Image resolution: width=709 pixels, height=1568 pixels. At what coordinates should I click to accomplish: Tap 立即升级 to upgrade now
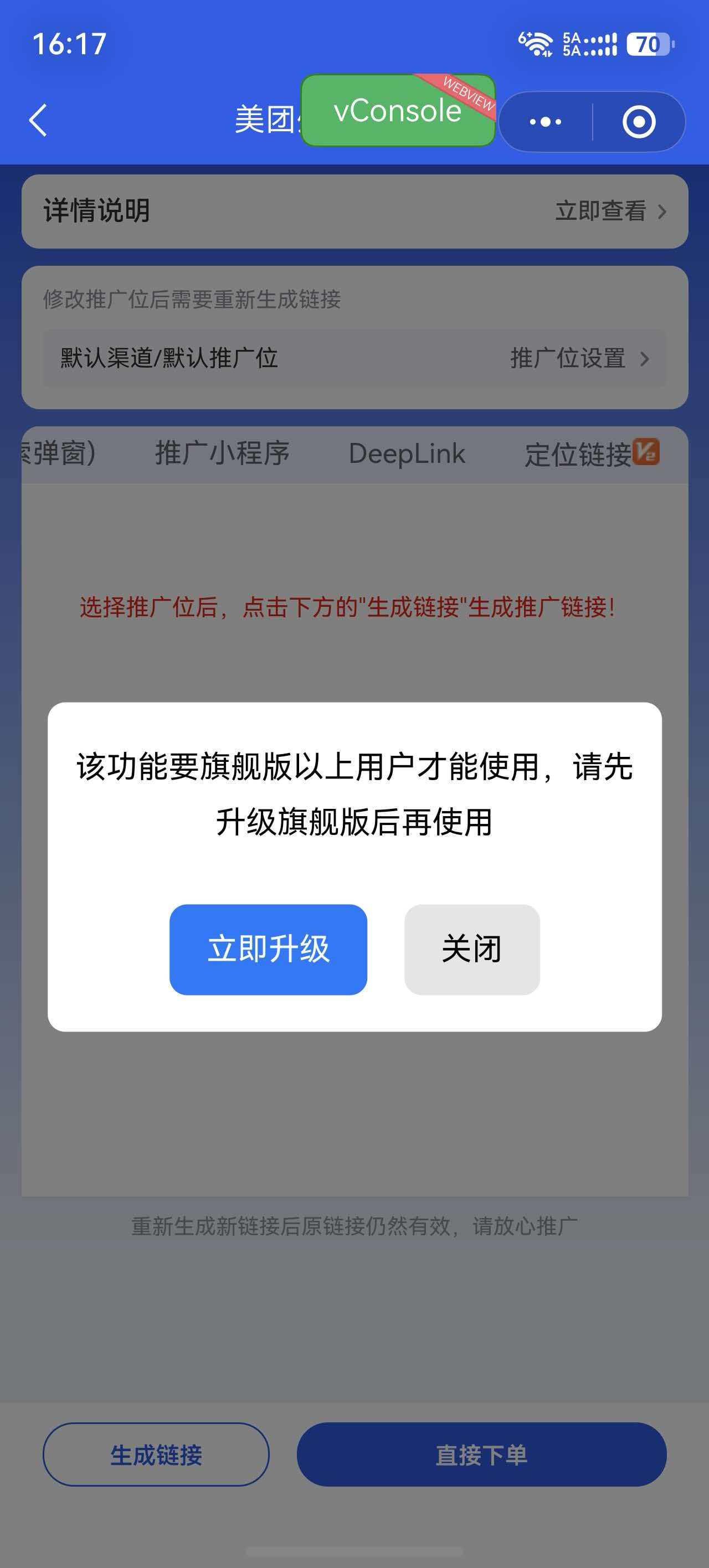[x=268, y=949]
